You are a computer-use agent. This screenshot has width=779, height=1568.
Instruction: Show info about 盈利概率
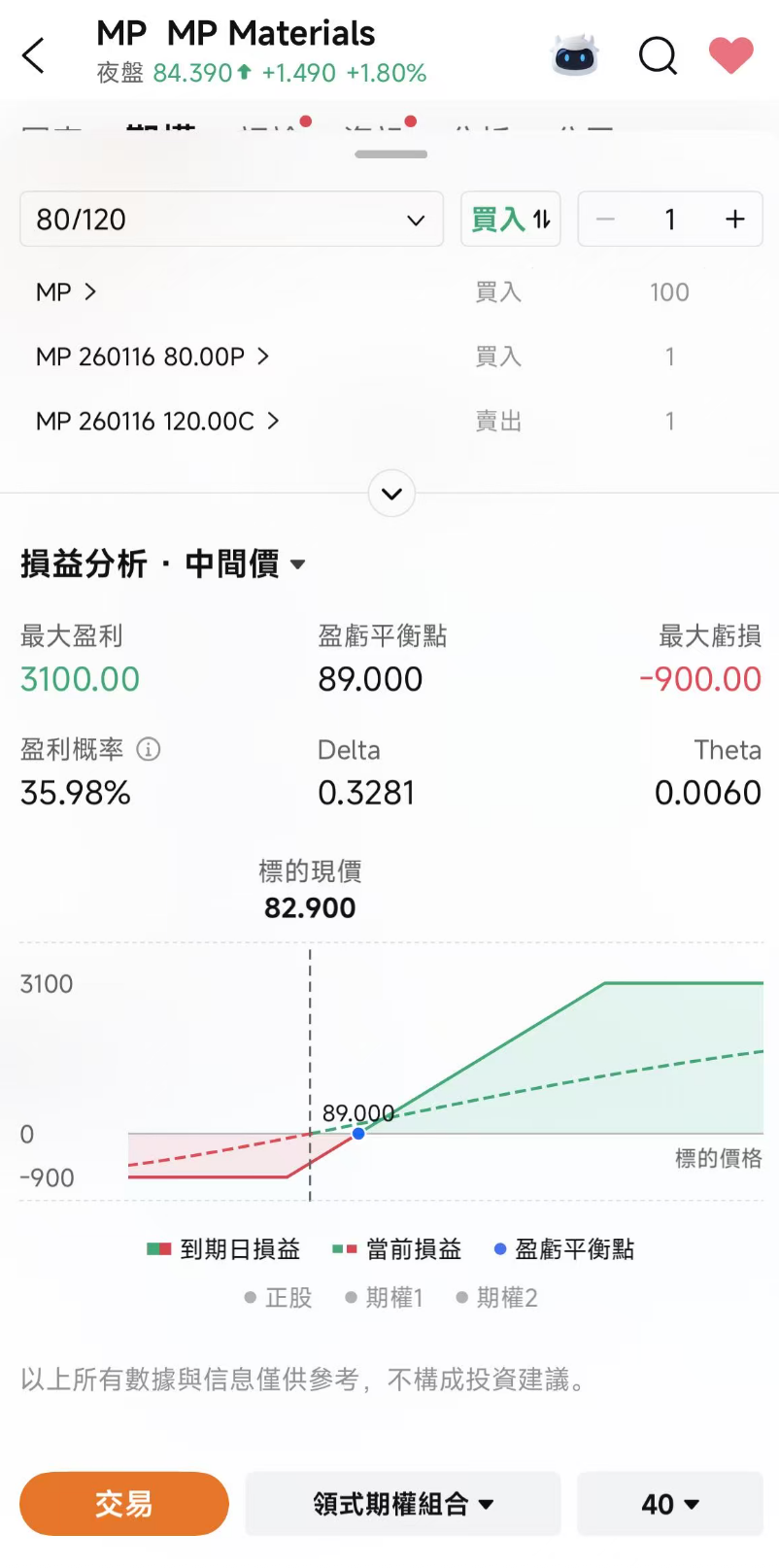149,749
